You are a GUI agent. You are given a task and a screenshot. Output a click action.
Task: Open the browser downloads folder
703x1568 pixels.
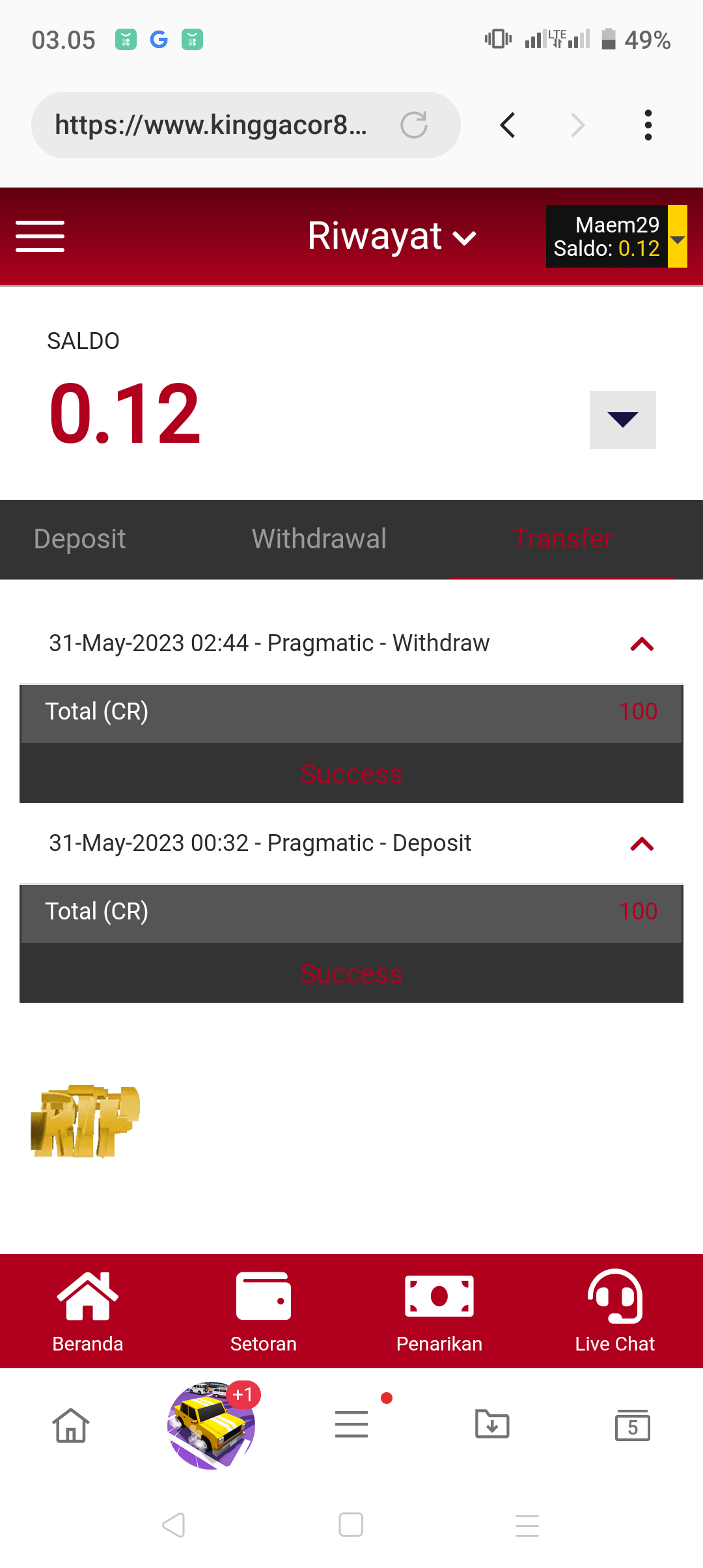(x=492, y=1425)
